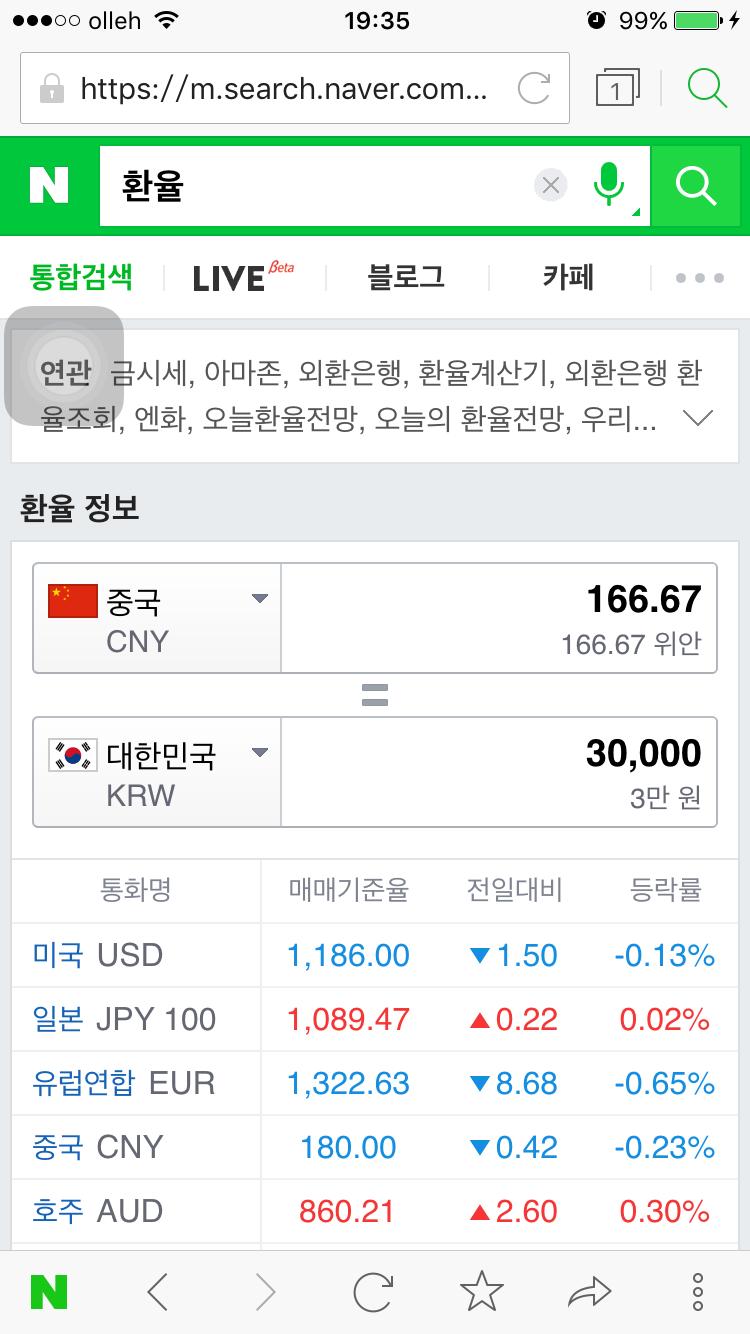The width and height of the screenshot is (750, 1334).
Task: Tap the share icon in bottom toolbar
Action: click(589, 1291)
